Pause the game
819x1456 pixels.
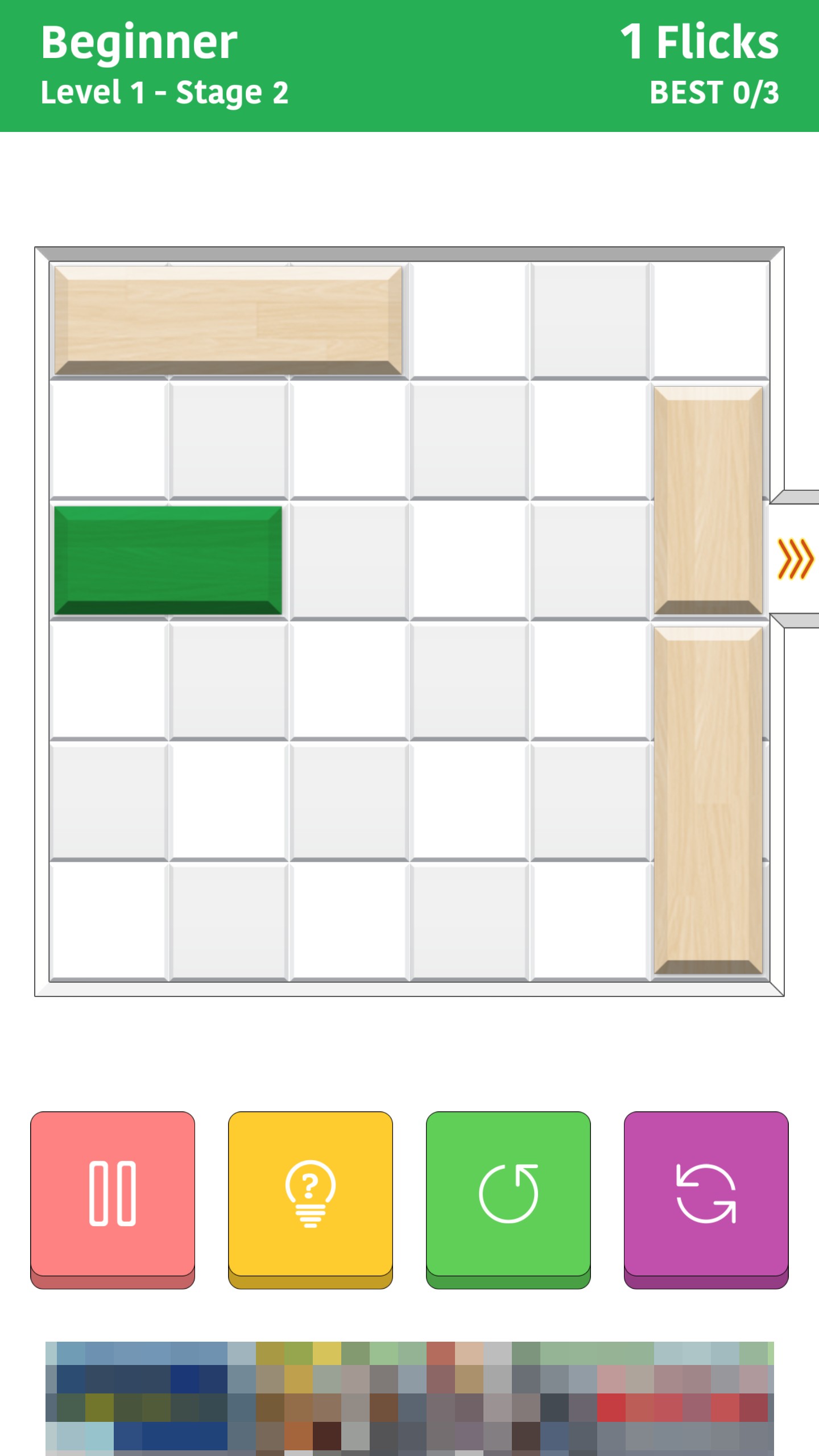pos(113,1194)
